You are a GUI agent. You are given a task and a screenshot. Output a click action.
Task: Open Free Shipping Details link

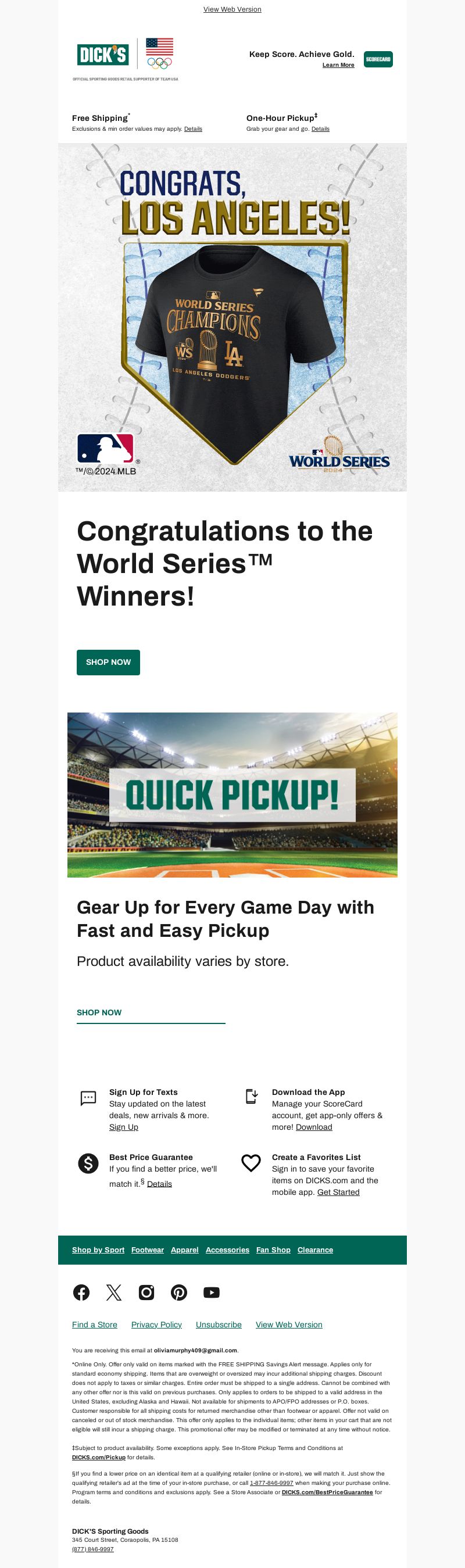(193, 129)
